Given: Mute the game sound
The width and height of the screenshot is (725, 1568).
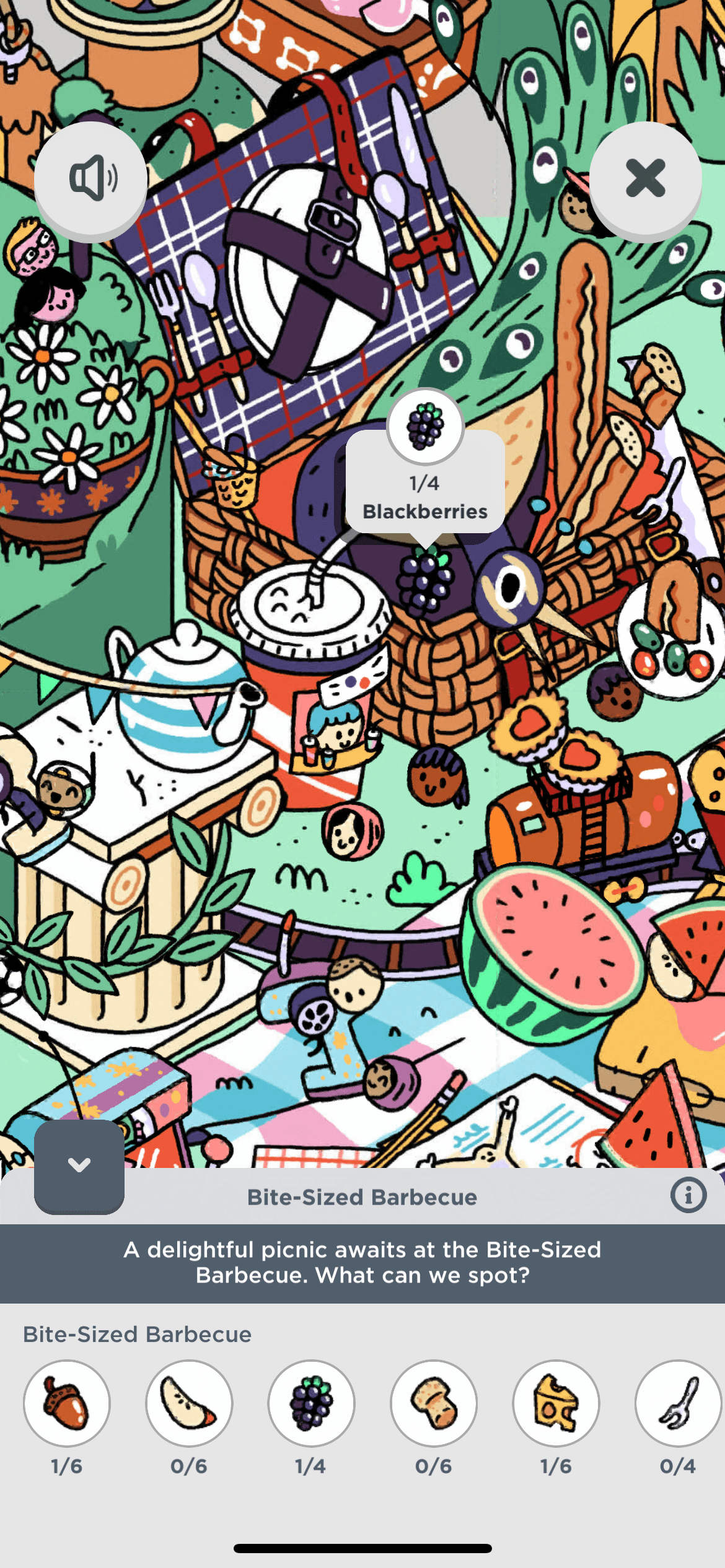Looking at the screenshot, I should [90, 178].
